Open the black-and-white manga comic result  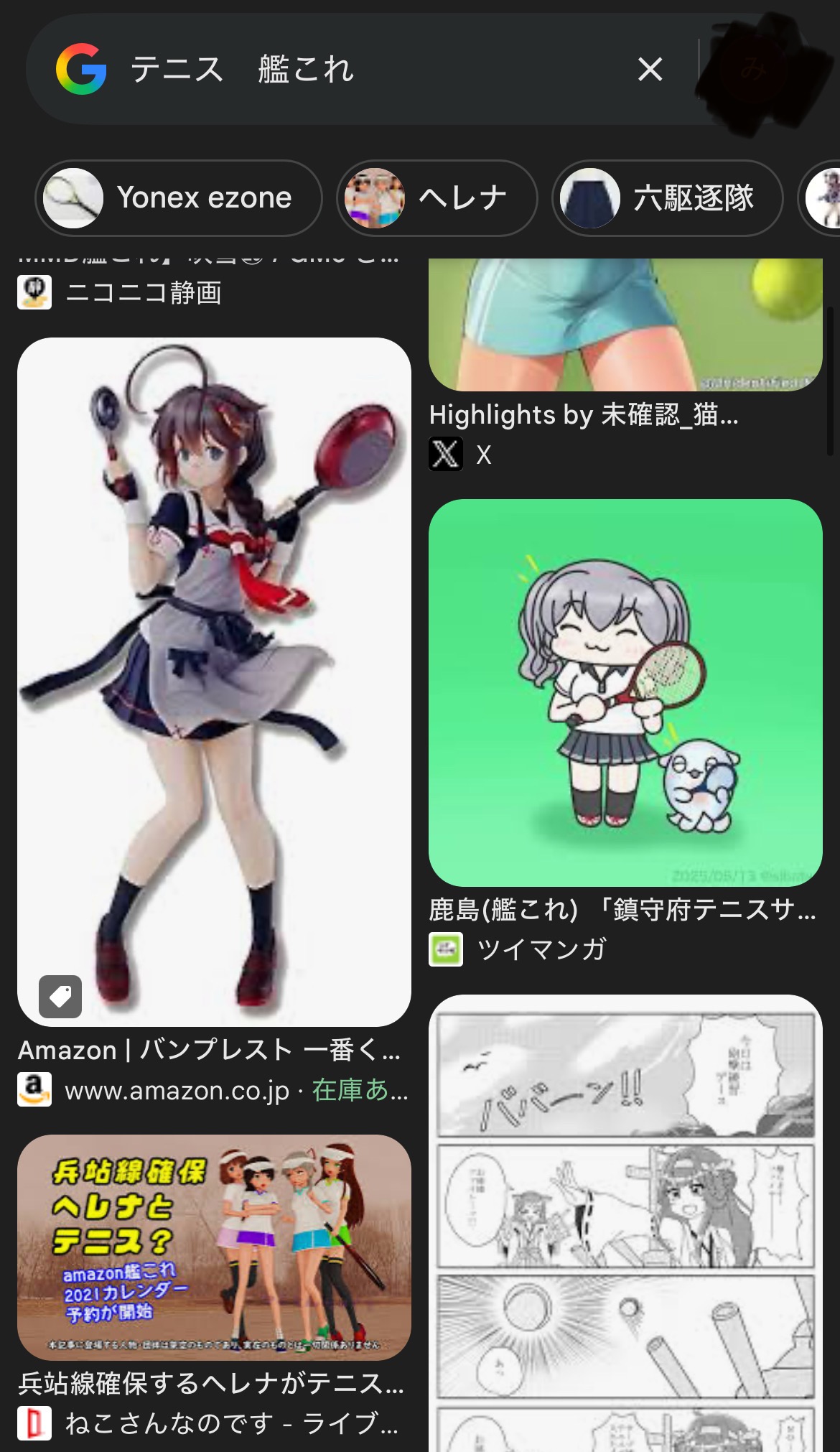[625, 1224]
